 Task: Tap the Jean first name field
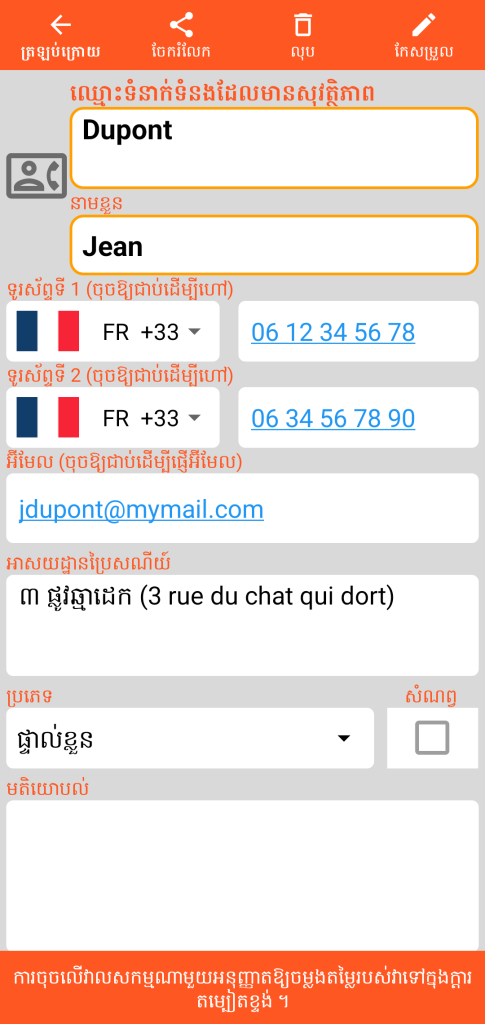[x=274, y=246]
